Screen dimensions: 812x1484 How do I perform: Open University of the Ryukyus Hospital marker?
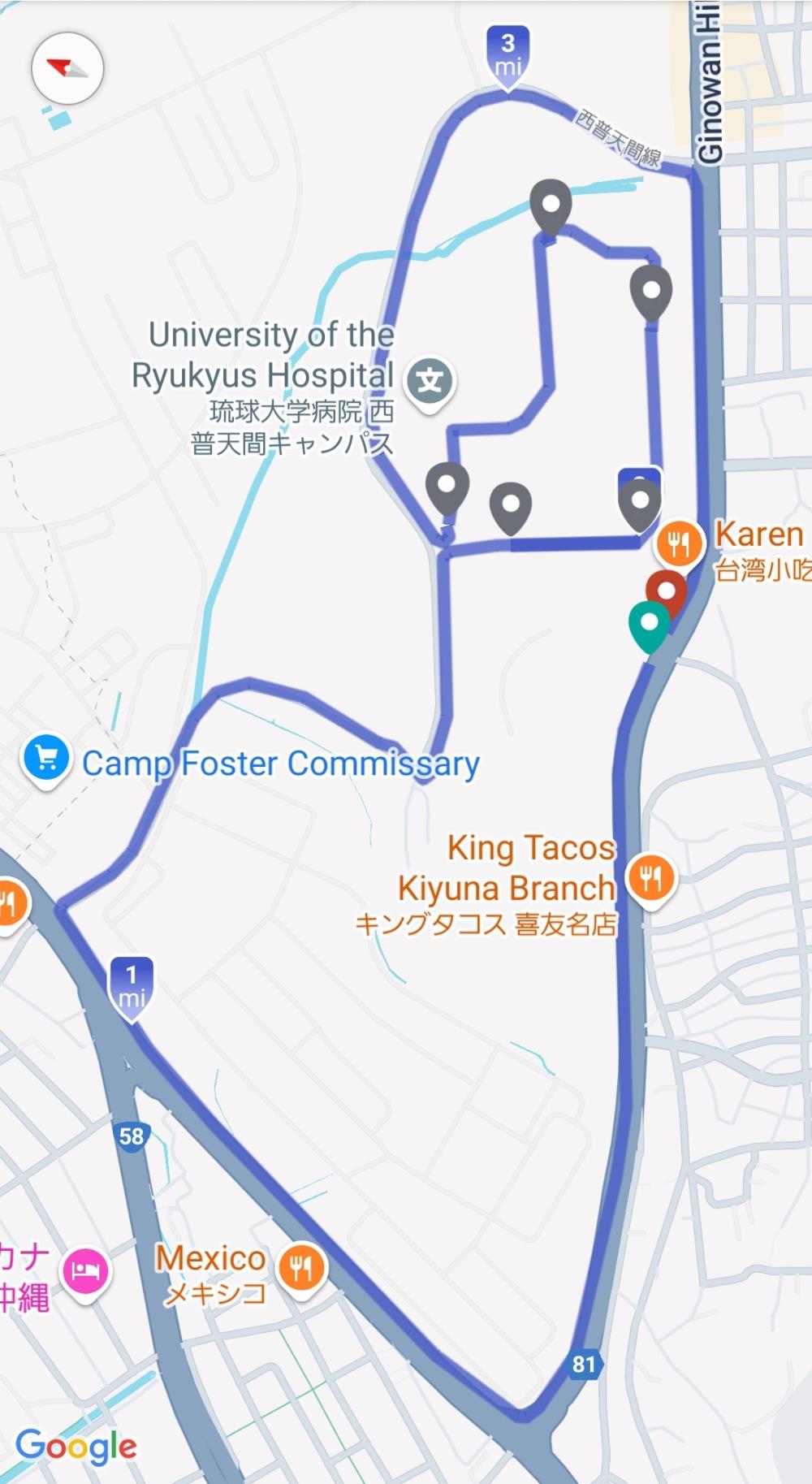tap(430, 381)
